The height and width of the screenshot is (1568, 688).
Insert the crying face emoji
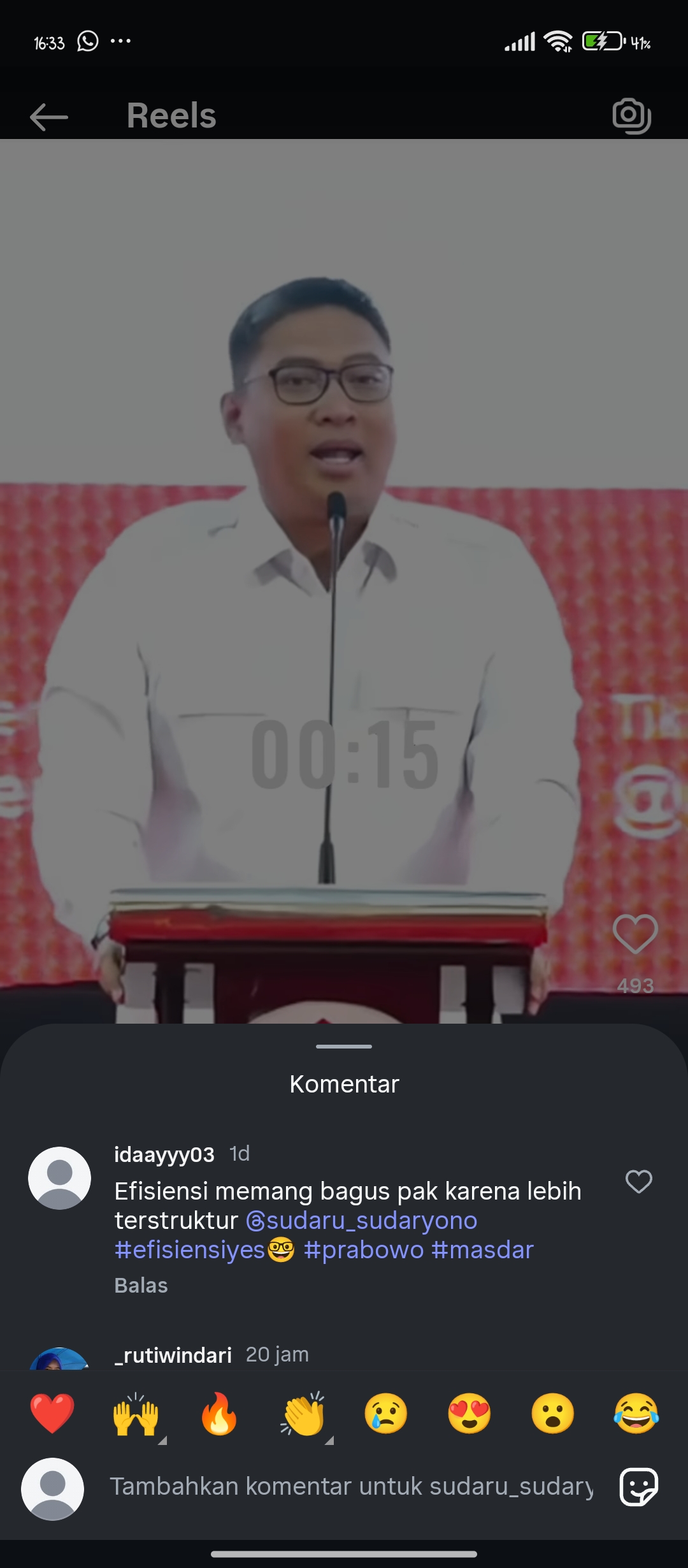[x=386, y=1413]
